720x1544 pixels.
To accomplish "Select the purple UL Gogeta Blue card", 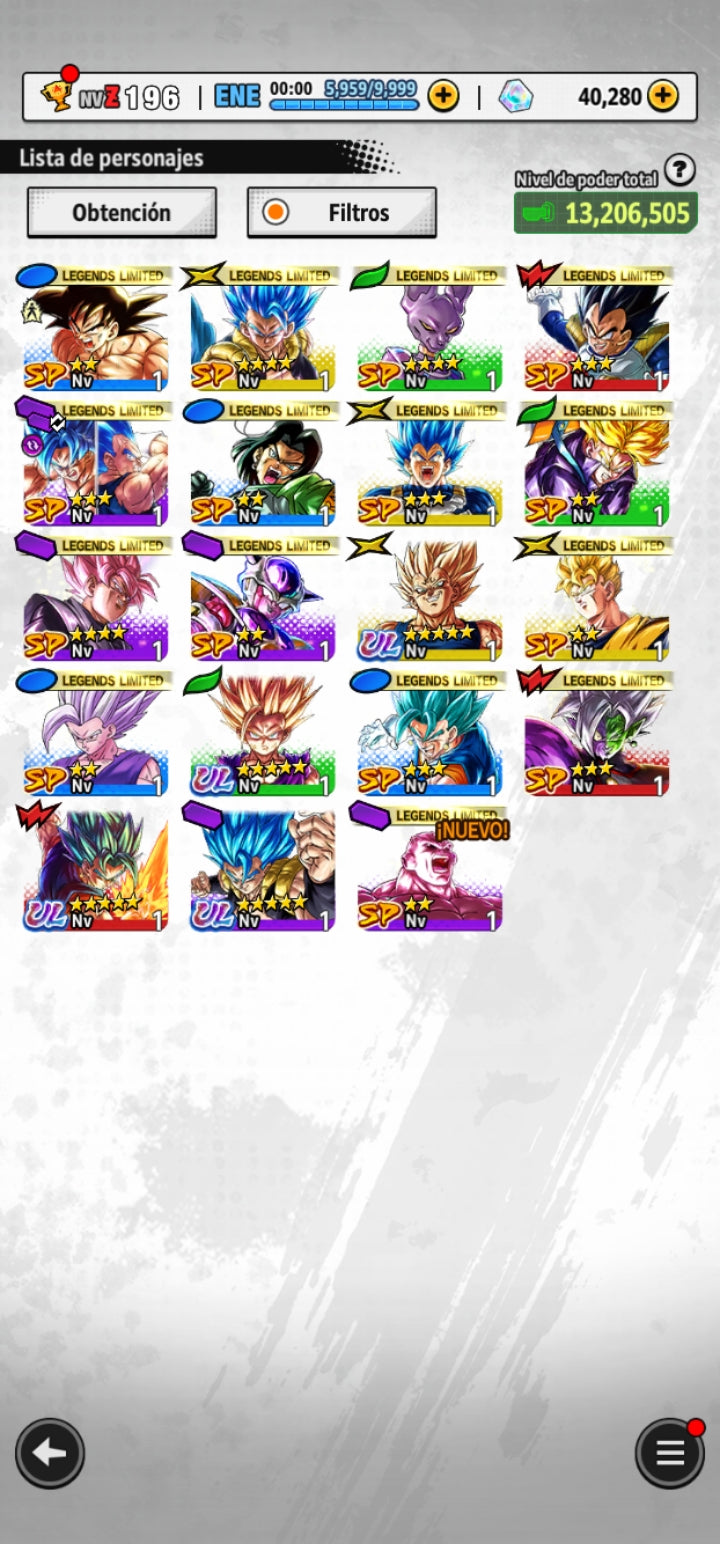I will pos(263,870).
